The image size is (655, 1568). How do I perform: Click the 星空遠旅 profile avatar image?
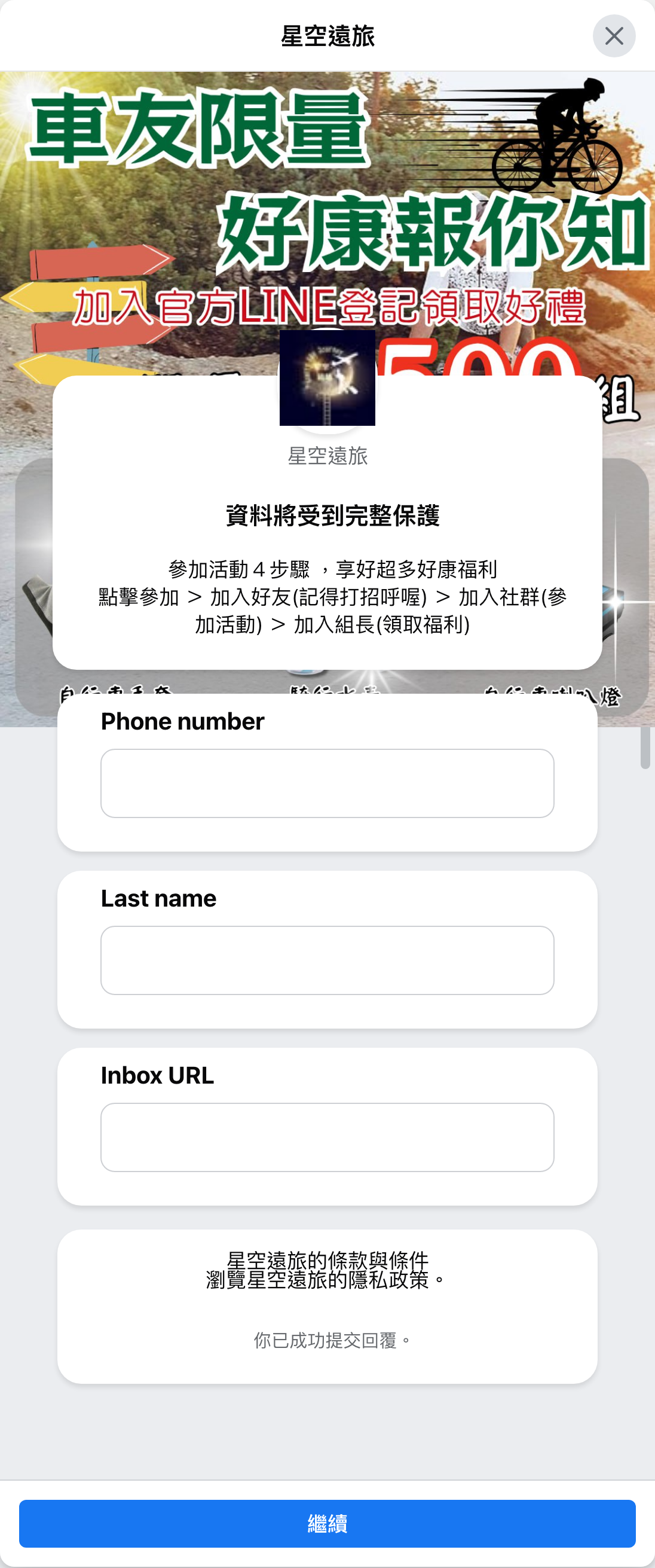click(327, 377)
